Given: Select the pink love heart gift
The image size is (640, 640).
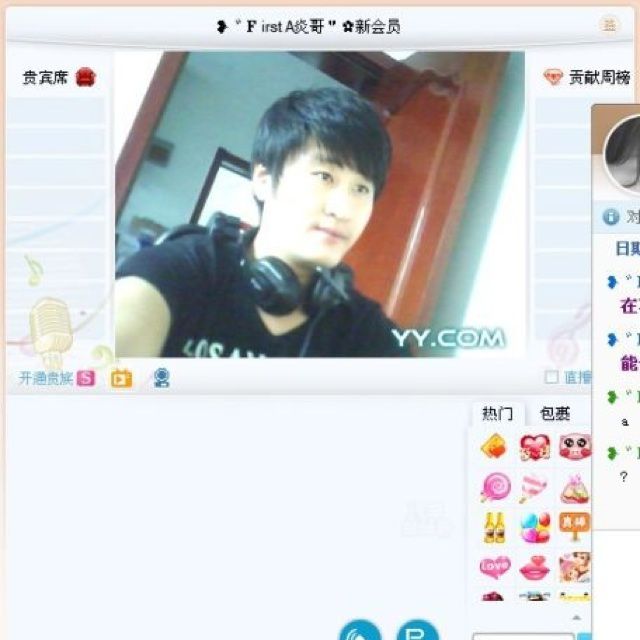Looking at the screenshot, I should (x=495, y=567).
